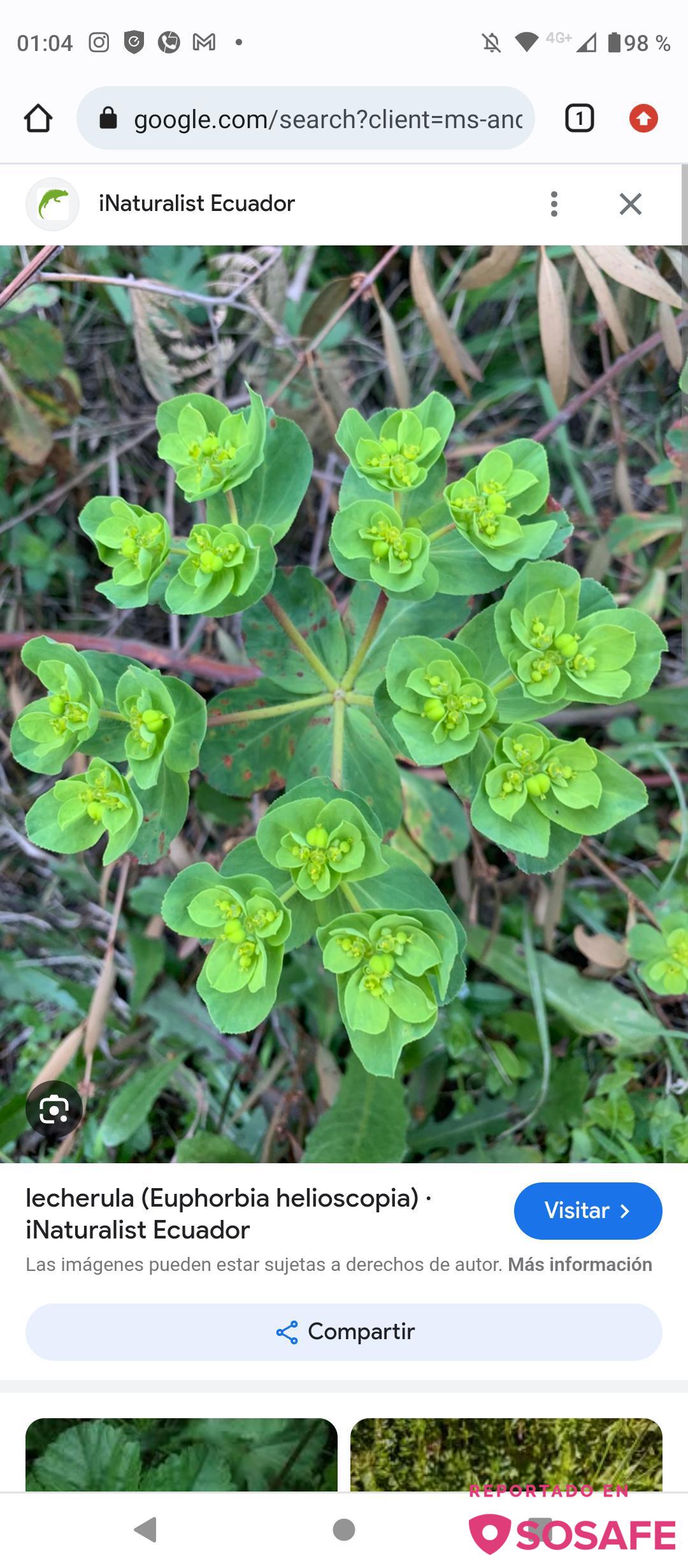Search the image with Google Lens
Screen dimensions: 688x1568
(54, 1110)
